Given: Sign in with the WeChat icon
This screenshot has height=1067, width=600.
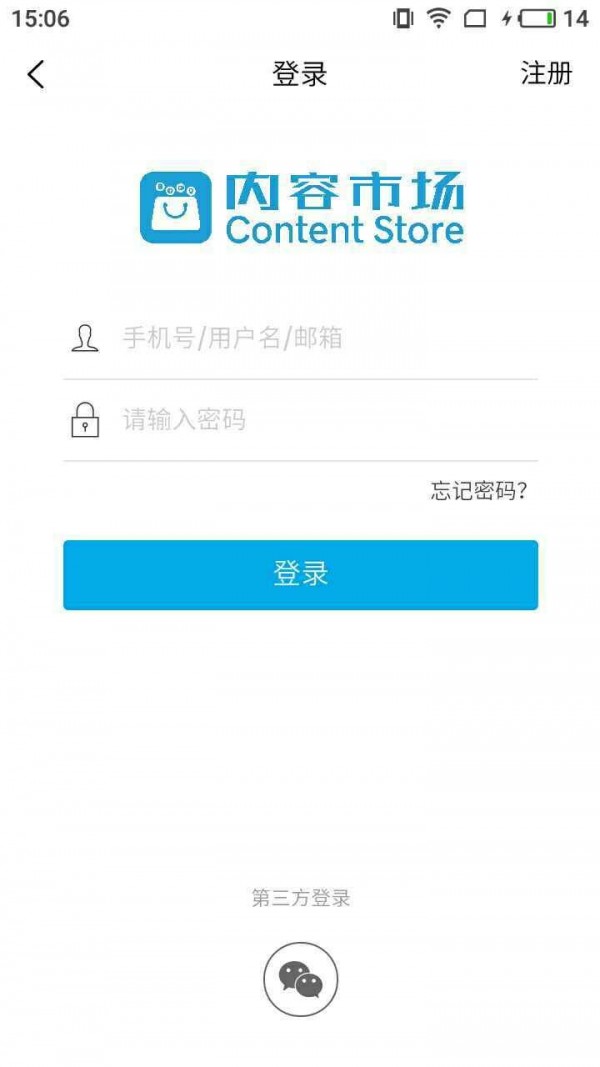Looking at the screenshot, I should pyautogui.click(x=300, y=980).
